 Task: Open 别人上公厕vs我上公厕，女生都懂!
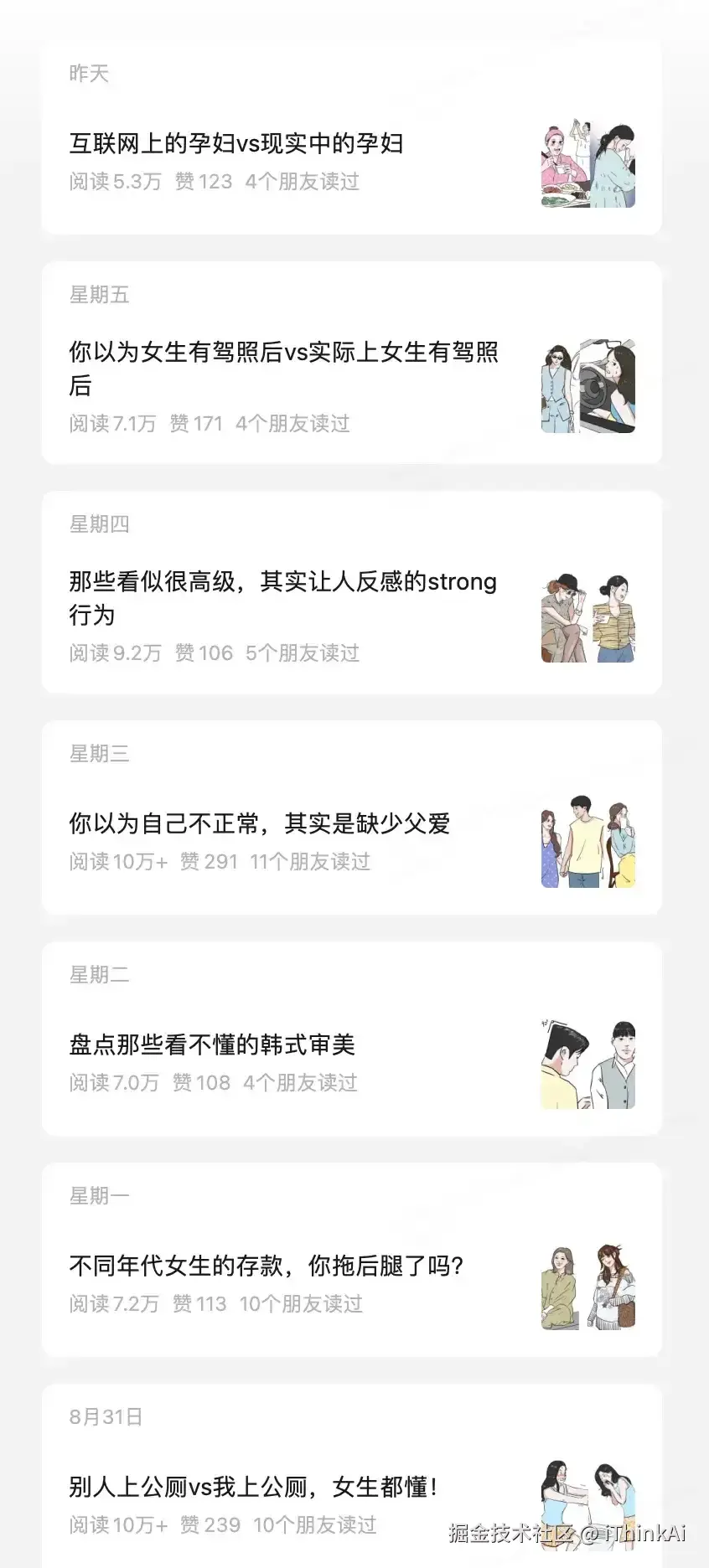[x=253, y=1487]
